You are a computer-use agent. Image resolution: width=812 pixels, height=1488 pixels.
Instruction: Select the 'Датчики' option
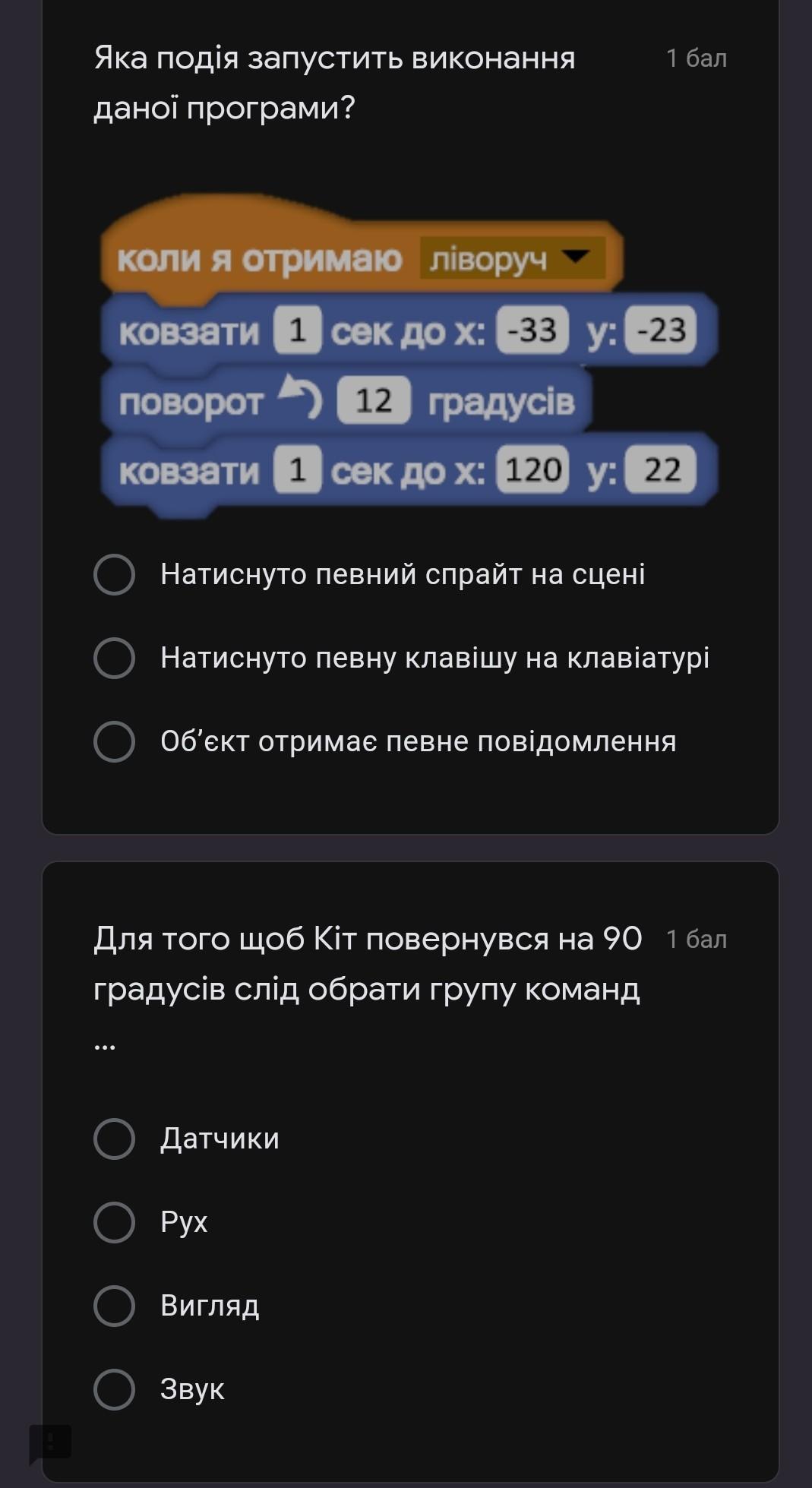[115, 1139]
